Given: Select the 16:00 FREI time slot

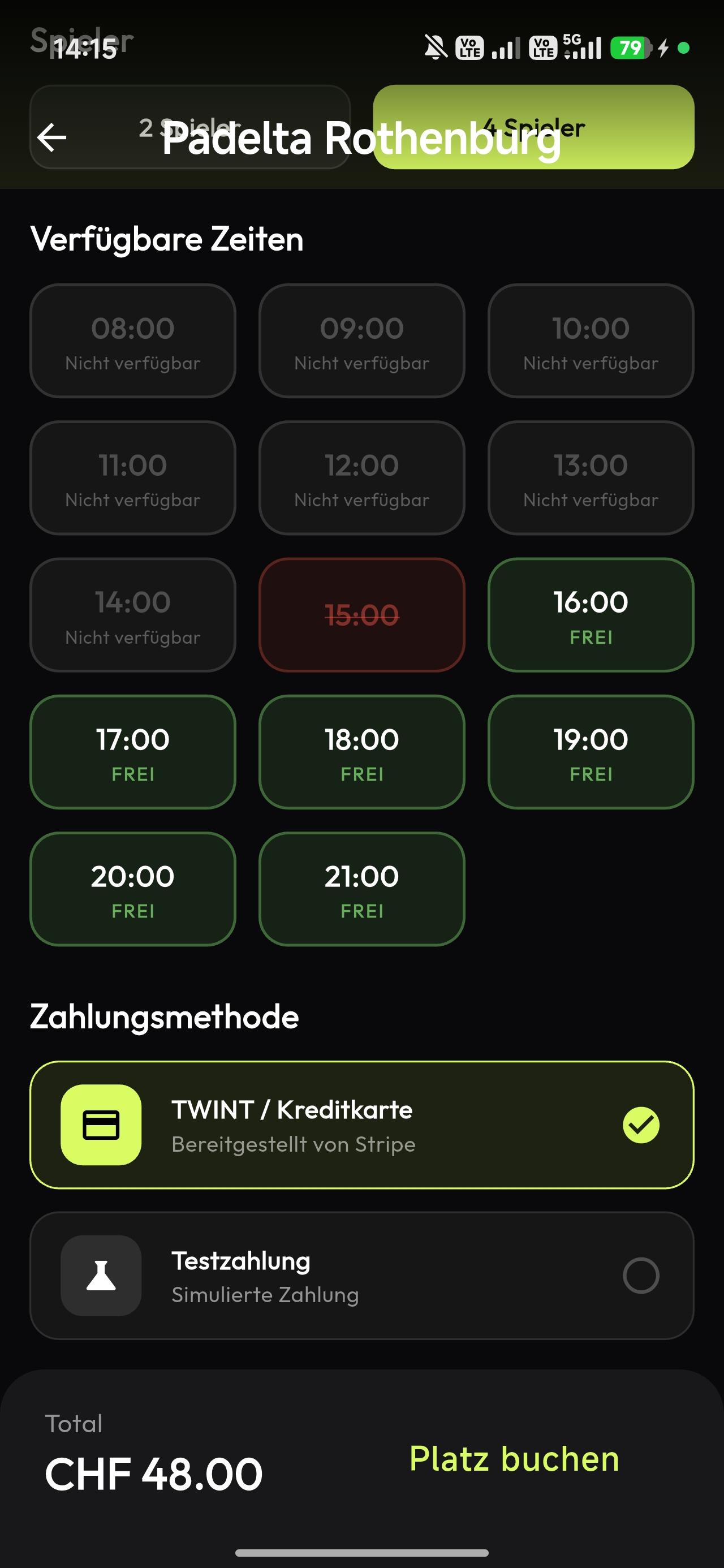Looking at the screenshot, I should pyautogui.click(x=590, y=615).
